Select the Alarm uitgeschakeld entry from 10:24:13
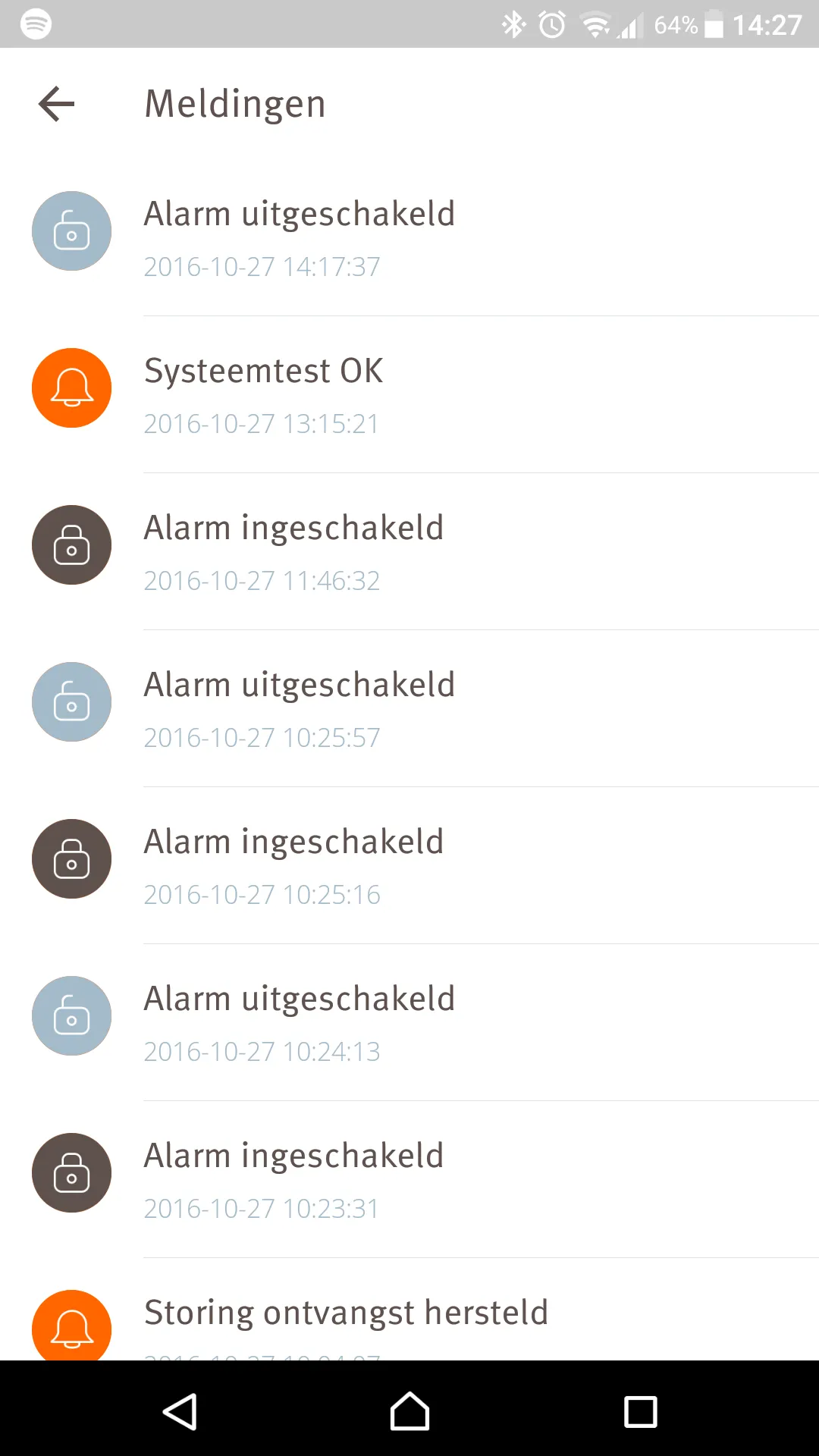The height and width of the screenshot is (1456, 819). point(299,999)
